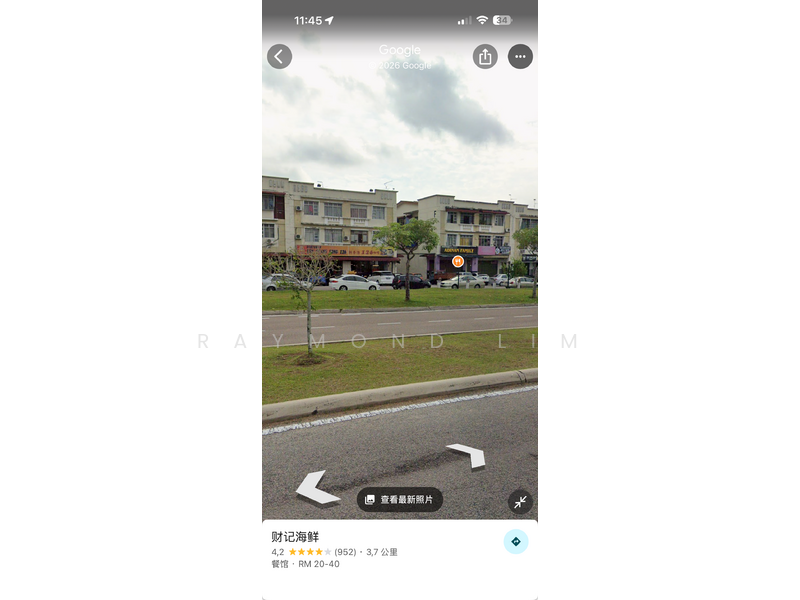Get directions to 财记海鲜
This screenshot has width=800, height=600.
coord(516,542)
